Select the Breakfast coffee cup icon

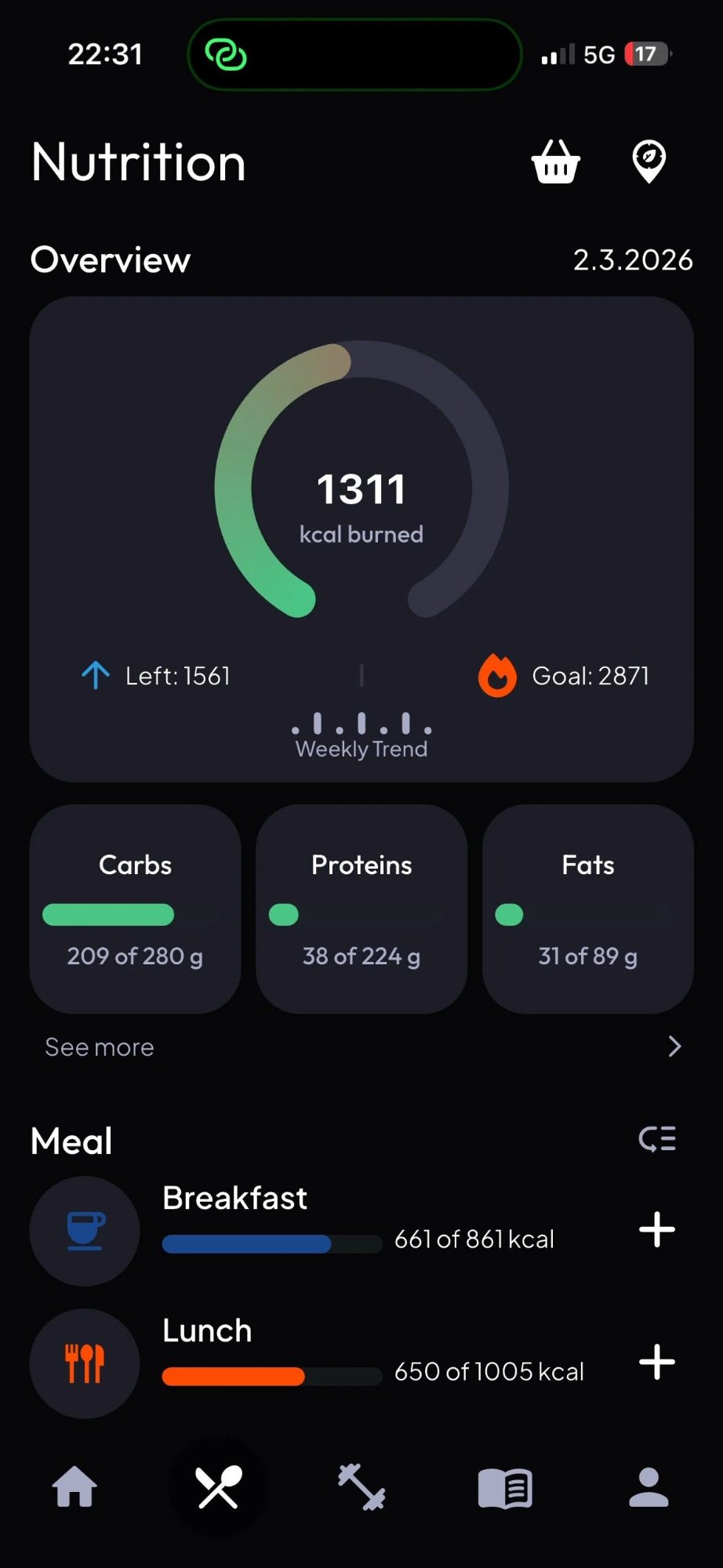[85, 1231]
